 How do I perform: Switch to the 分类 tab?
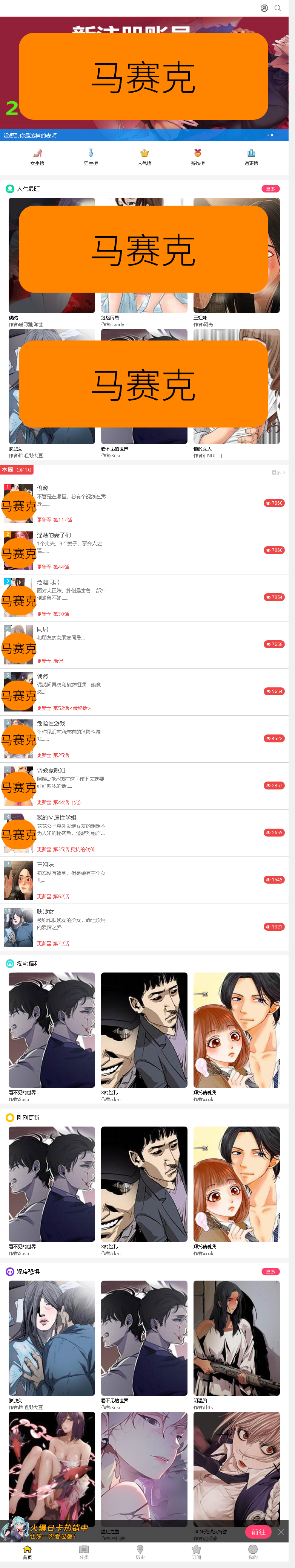83,1551
